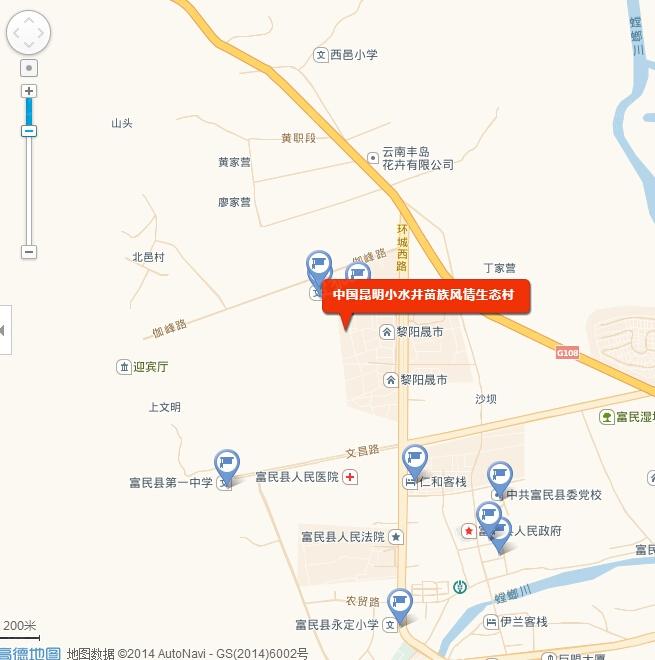Select the marker beside 富民县第一中学

click(227, 465)
